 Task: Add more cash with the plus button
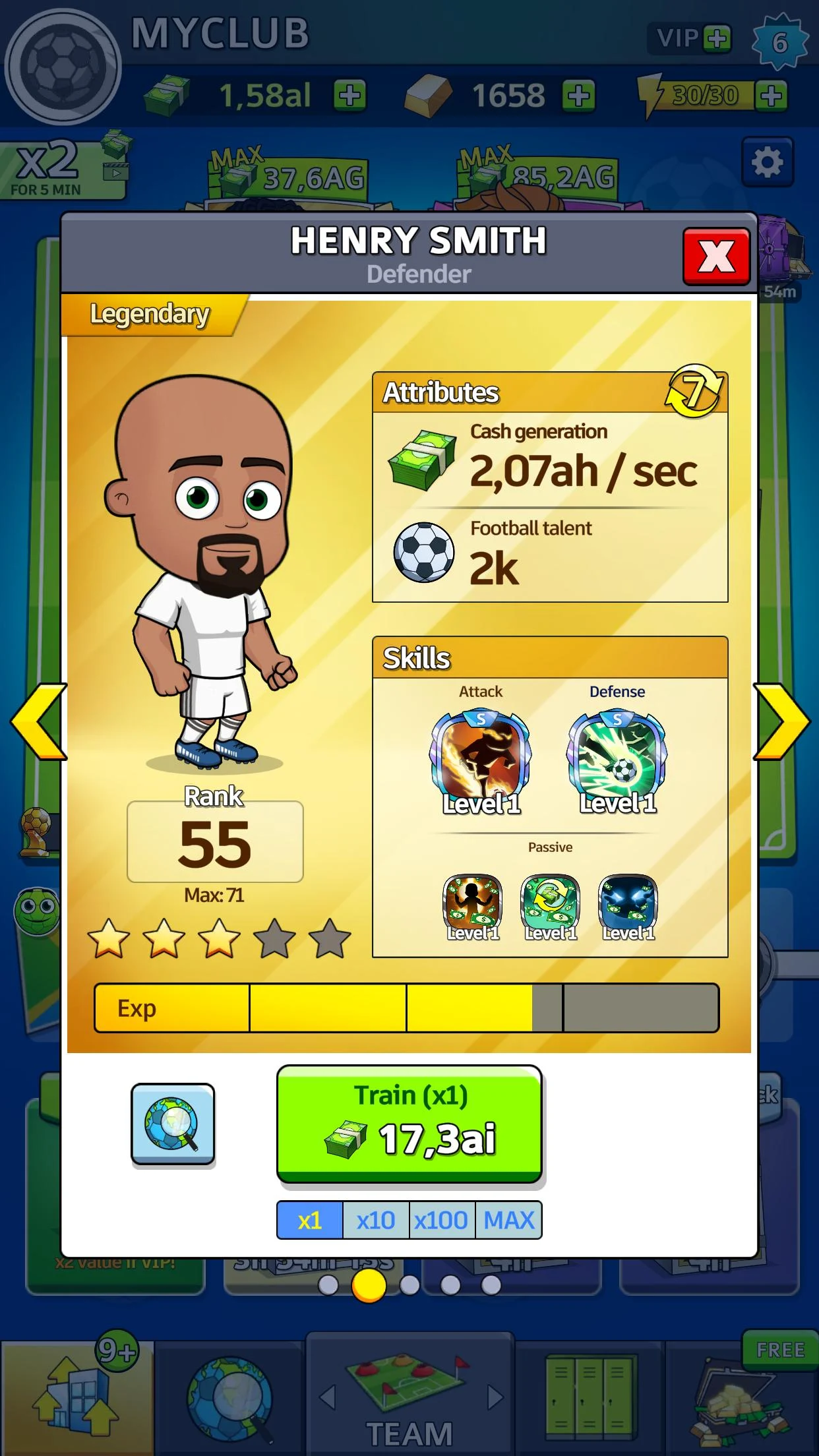[x=350, y=96]
